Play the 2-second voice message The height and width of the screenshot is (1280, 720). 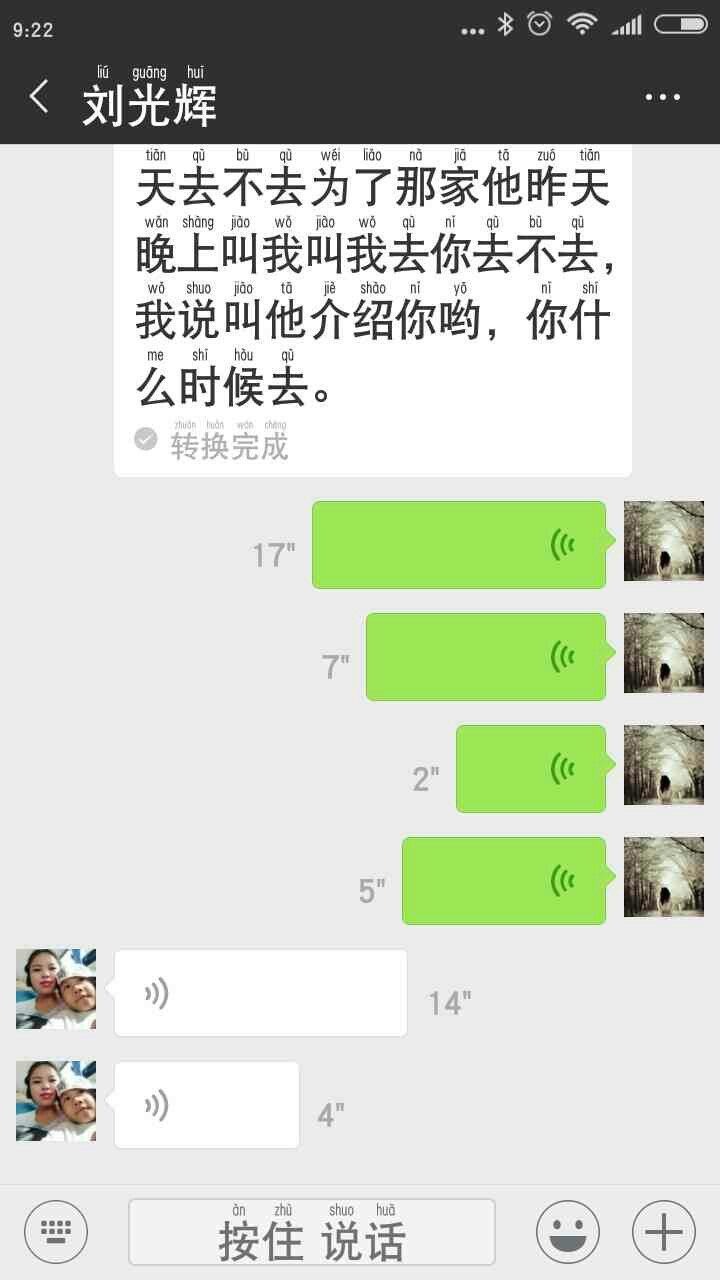531,769
